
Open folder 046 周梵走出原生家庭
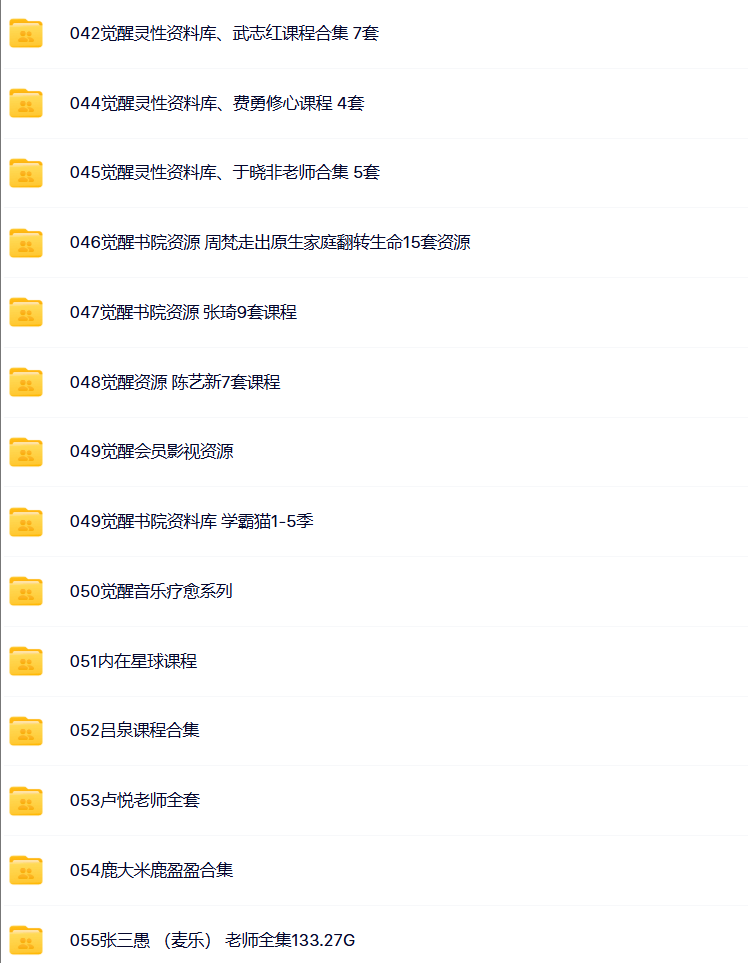coord(270,243)
